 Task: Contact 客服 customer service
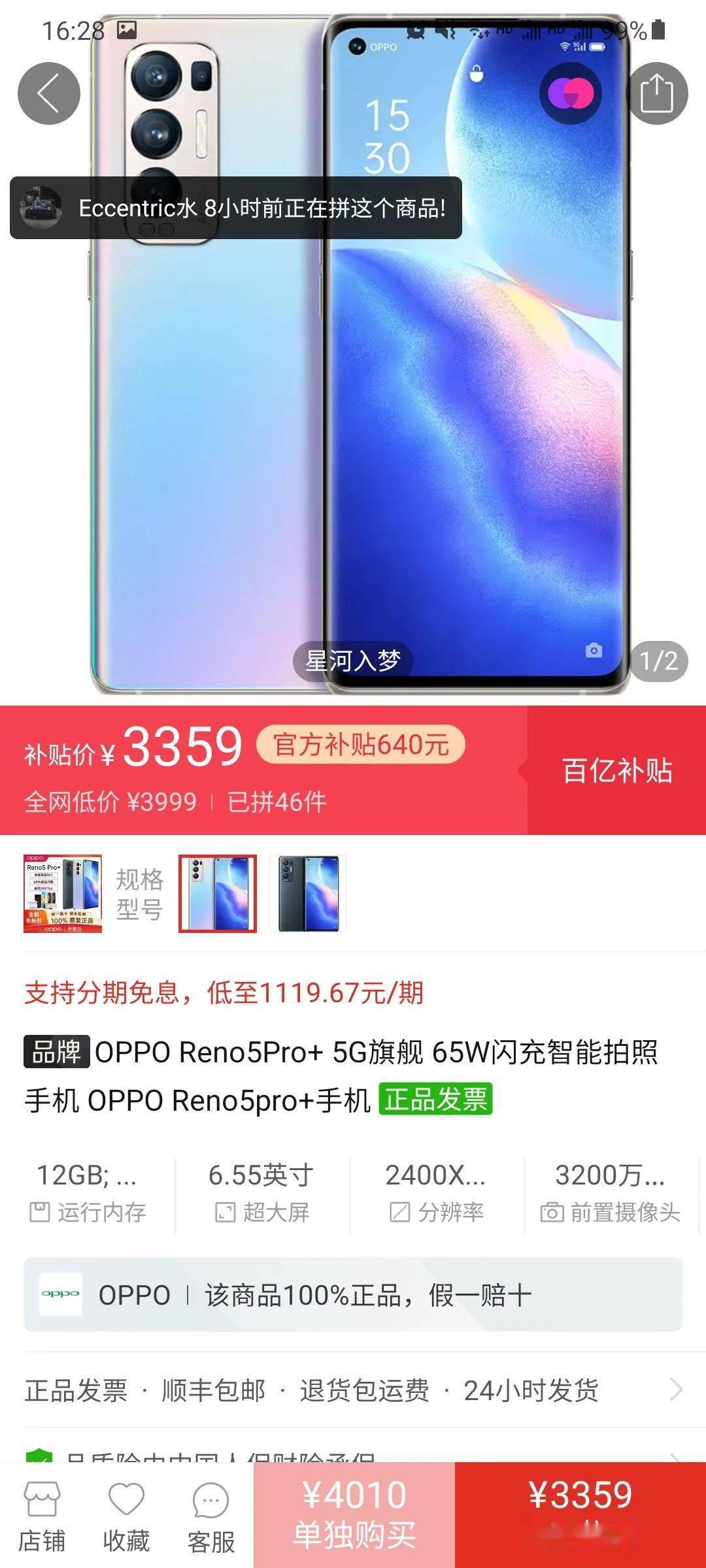click(210, 1517)
